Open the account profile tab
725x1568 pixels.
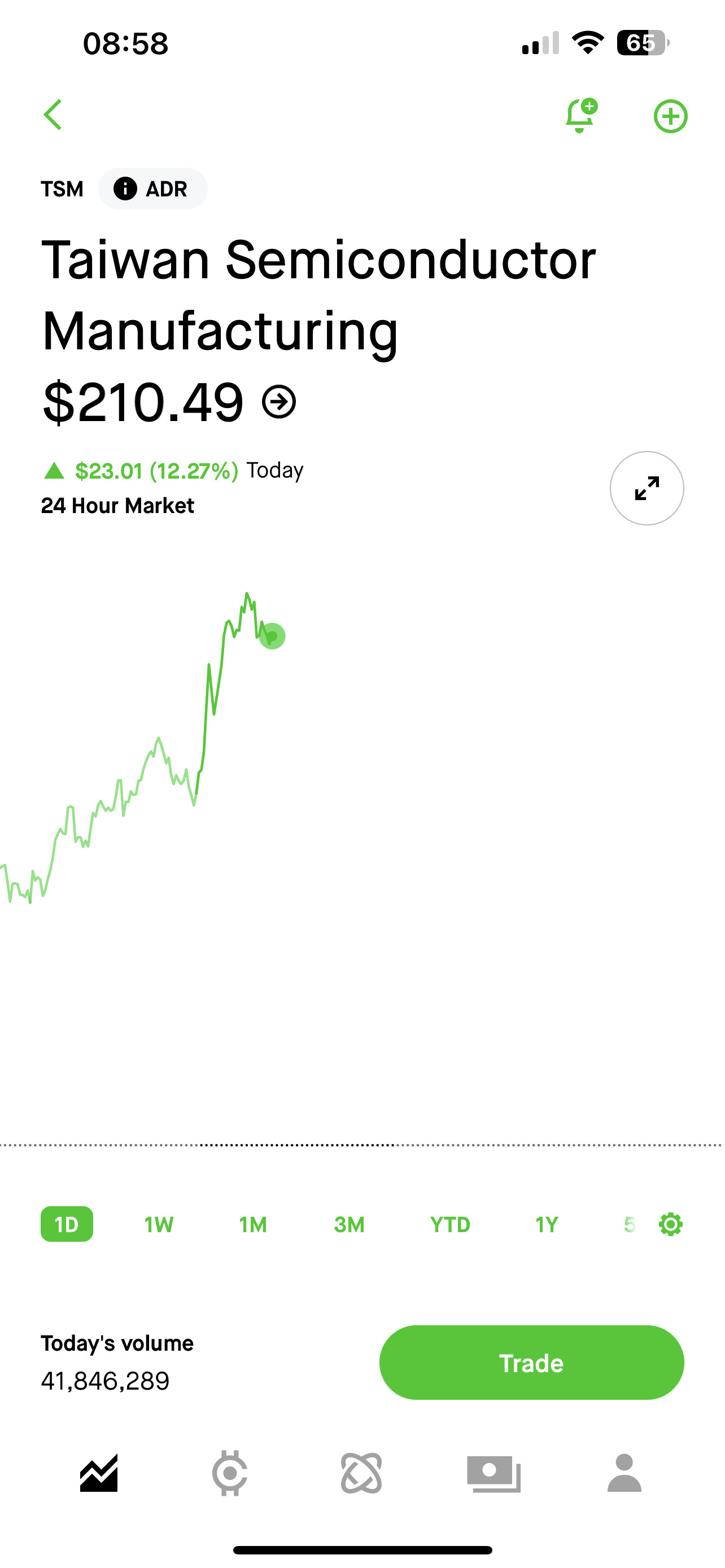pyautogui.click(x=624, y=1474)
